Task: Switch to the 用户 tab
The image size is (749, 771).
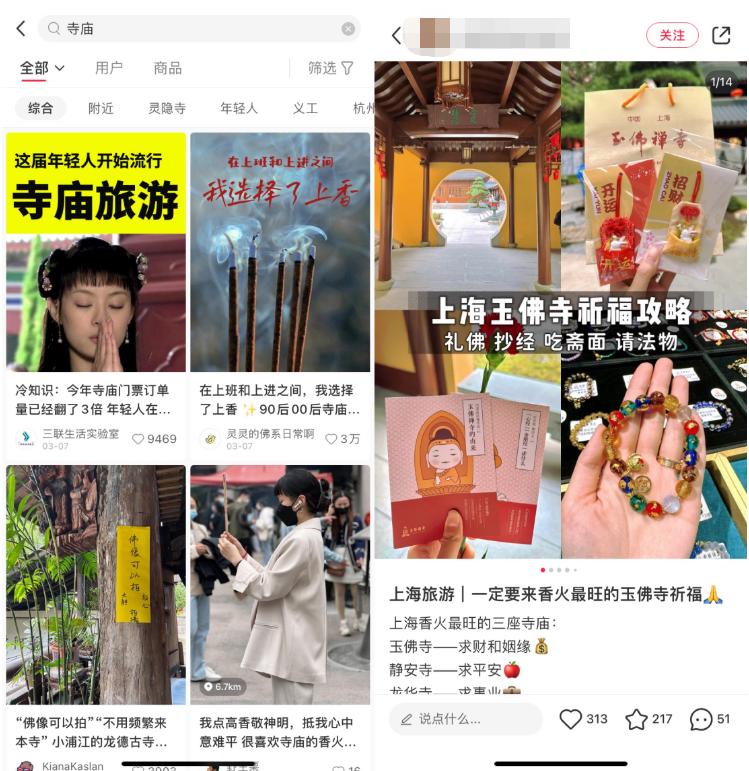Action: point(109,68)
